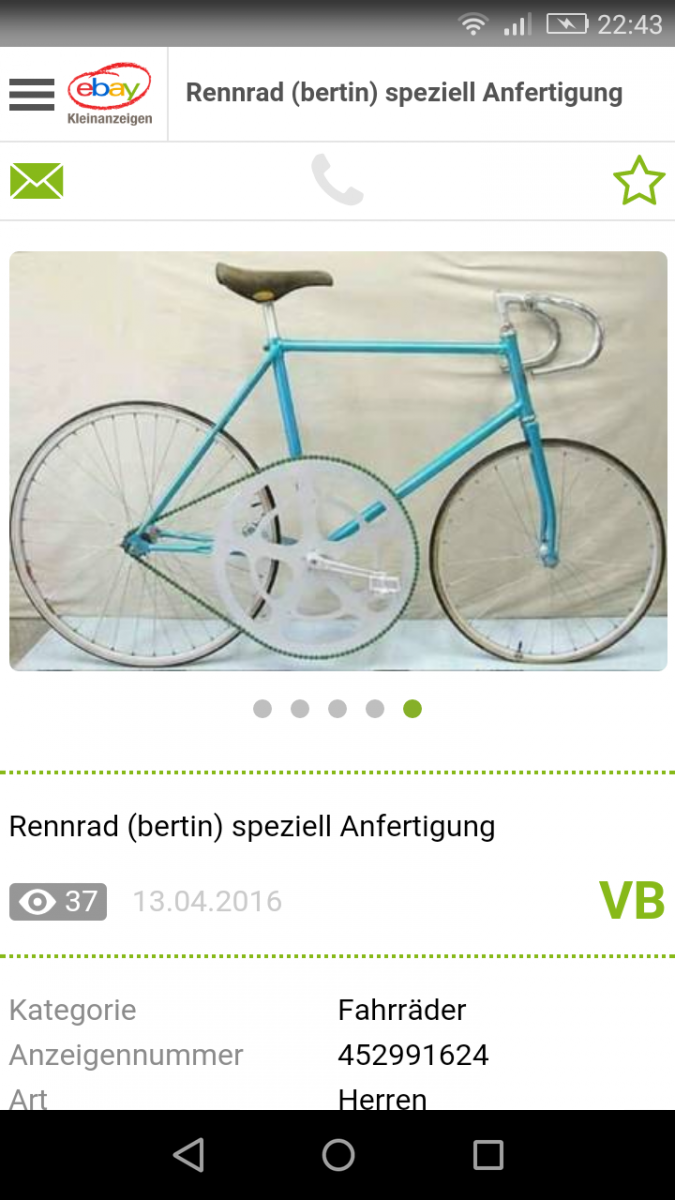675x1200 pixels.
Task: Send a message to the seller
Action: [x=36, y=181]
